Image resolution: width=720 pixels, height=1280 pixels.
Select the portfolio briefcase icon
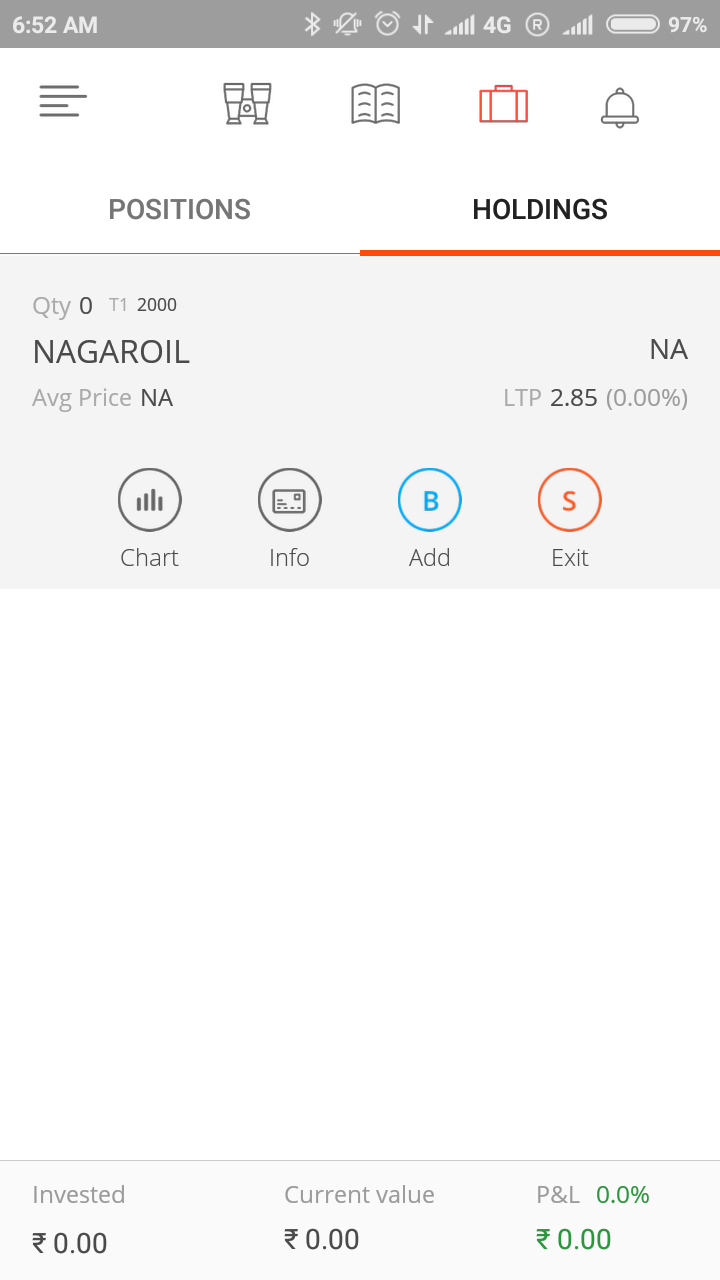coord(504,104)
